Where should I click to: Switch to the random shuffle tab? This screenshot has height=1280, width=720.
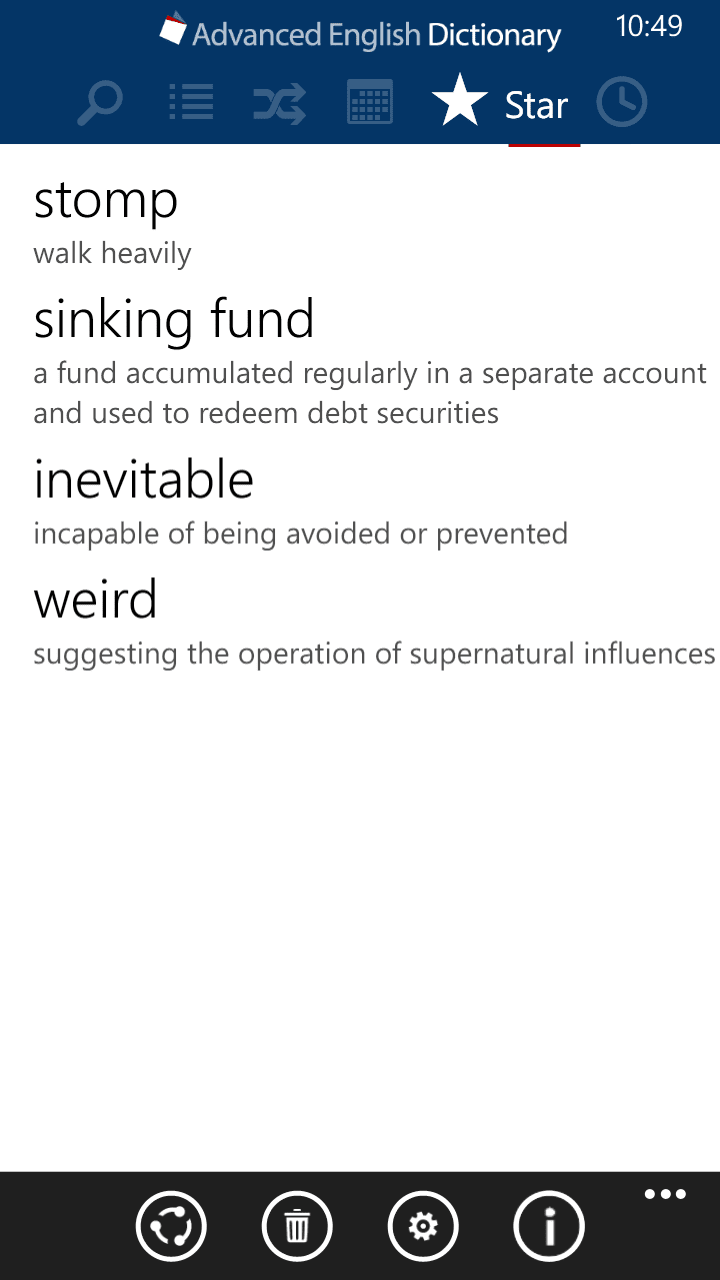(279, 104)
